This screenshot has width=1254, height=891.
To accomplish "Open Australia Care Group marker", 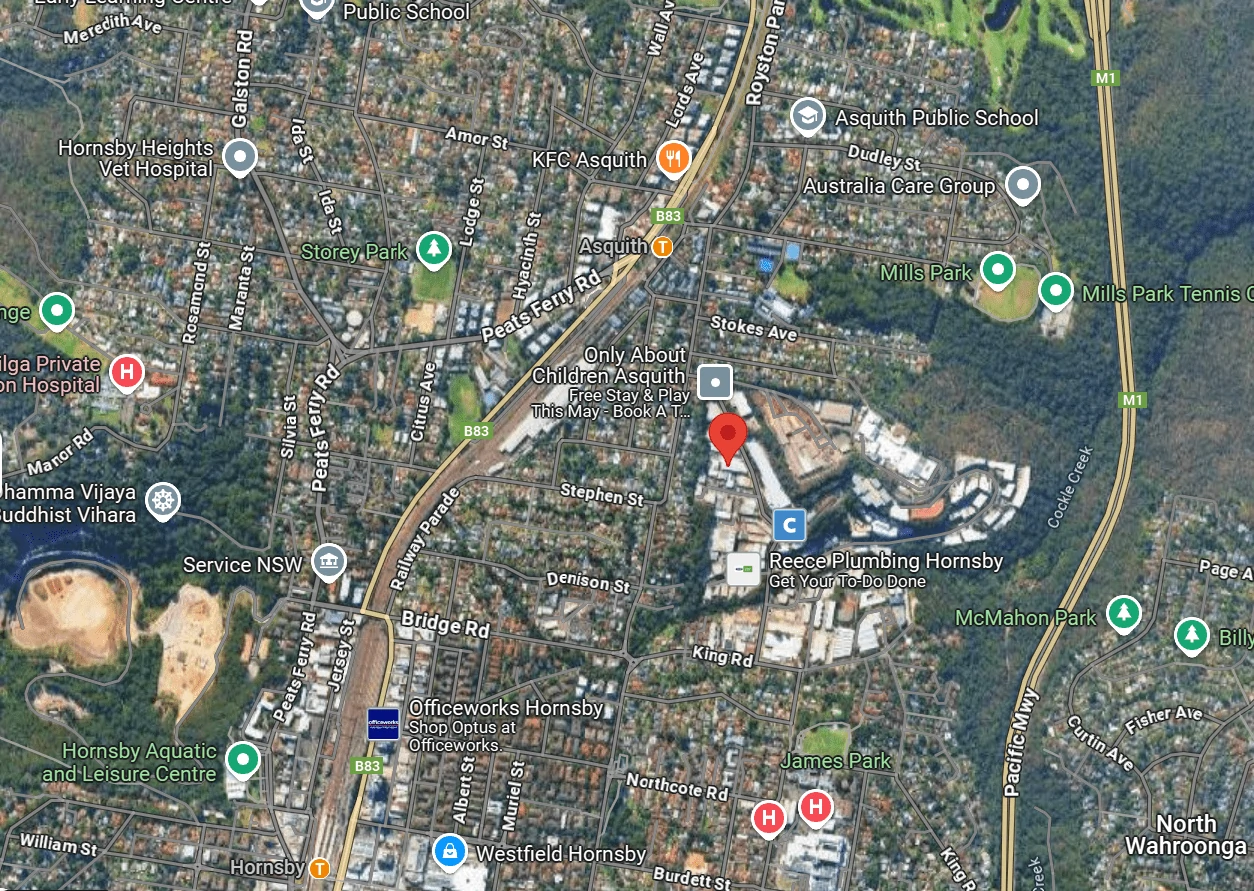I will click(x=1022, y=185).
